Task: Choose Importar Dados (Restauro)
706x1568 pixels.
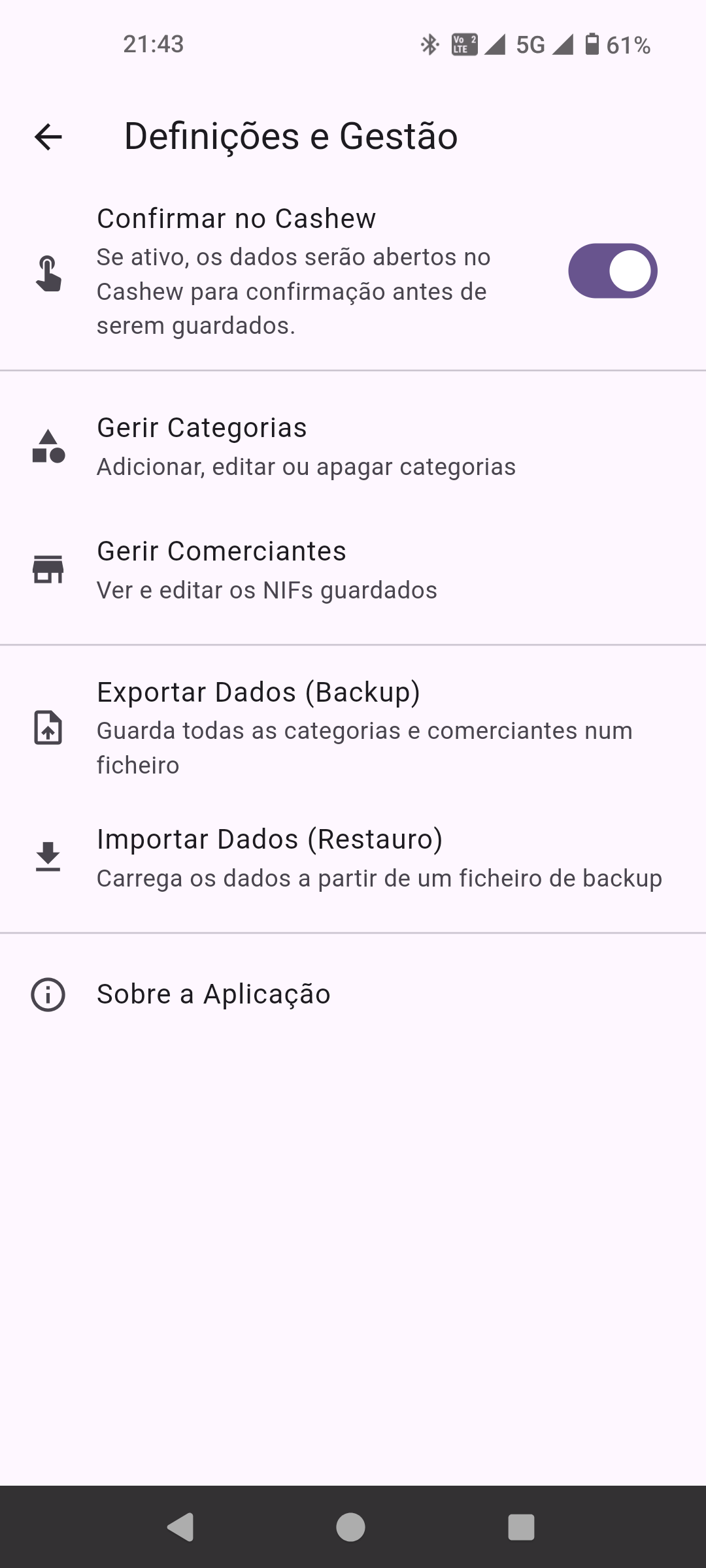Action: pos(353,857)
